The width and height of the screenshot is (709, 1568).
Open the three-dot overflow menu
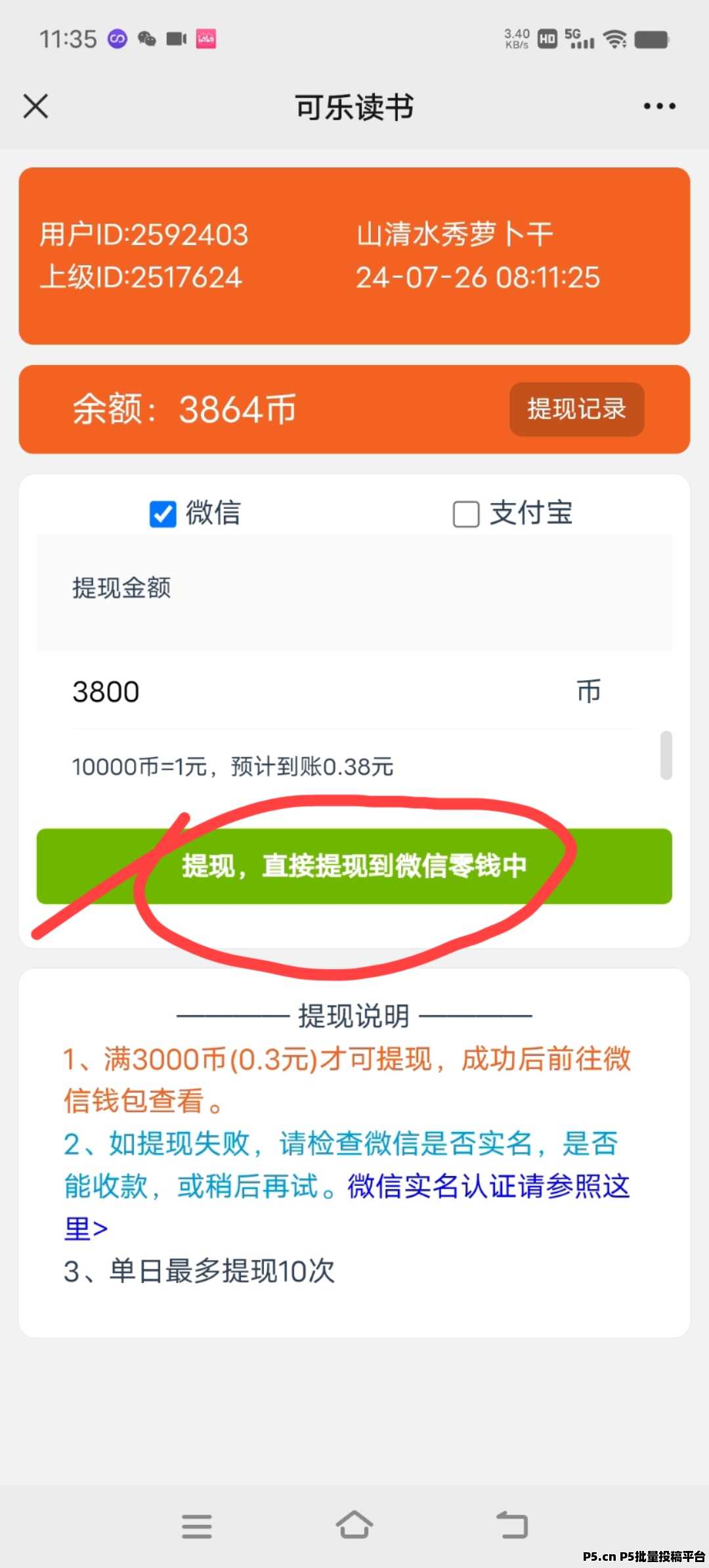(x=659, y=106)
